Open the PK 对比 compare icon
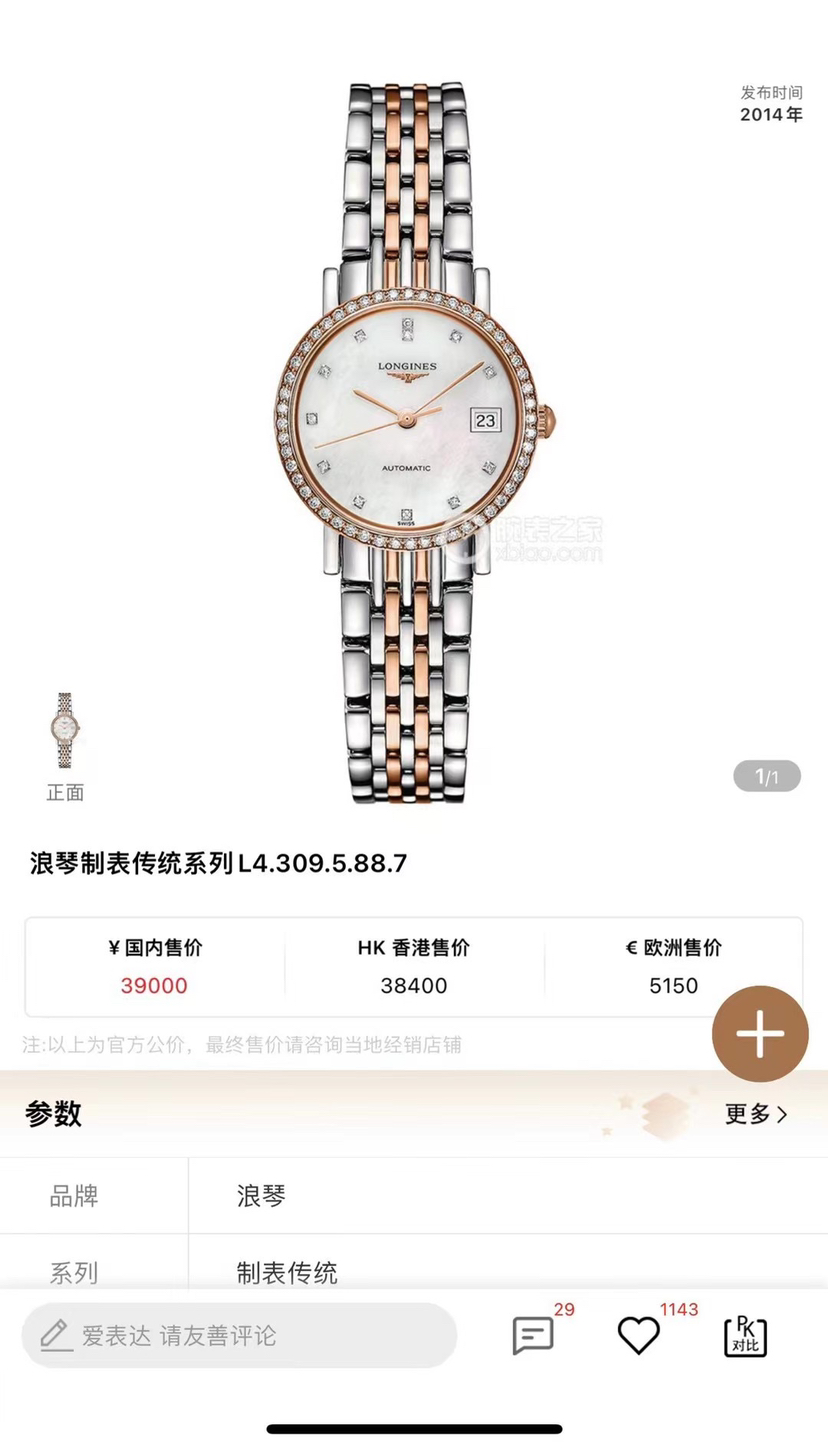This screenshot has width=828, height=1448. pyautogui.click(x=745, y=1336)
